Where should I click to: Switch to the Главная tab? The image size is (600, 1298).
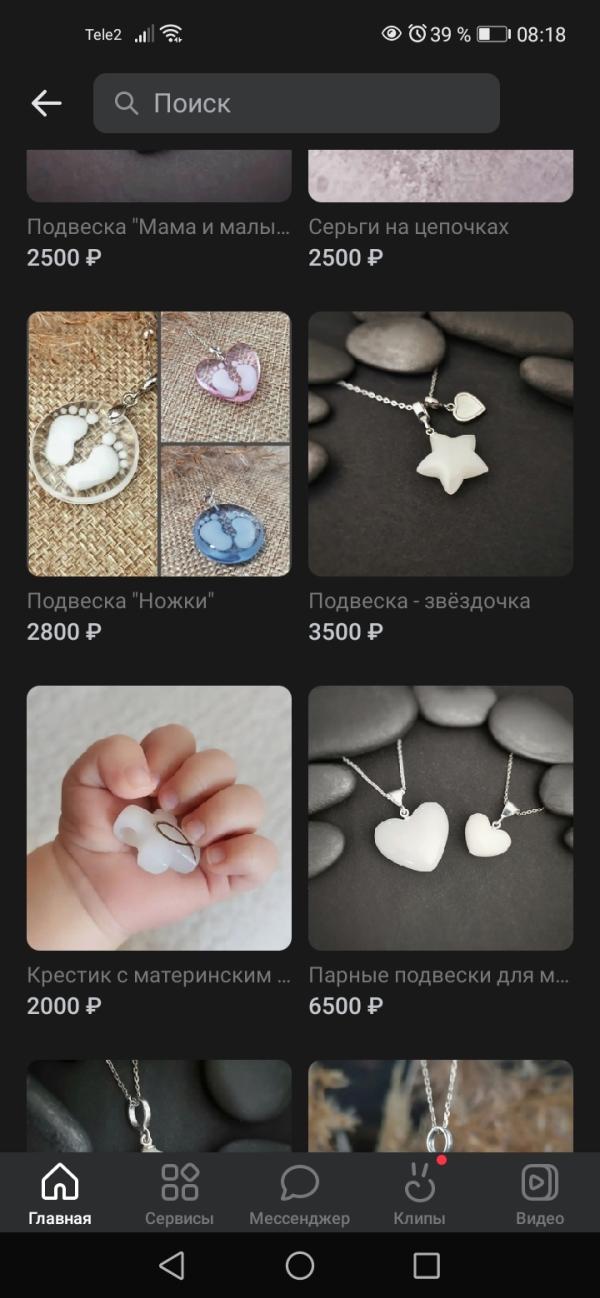coord(60,1194)
